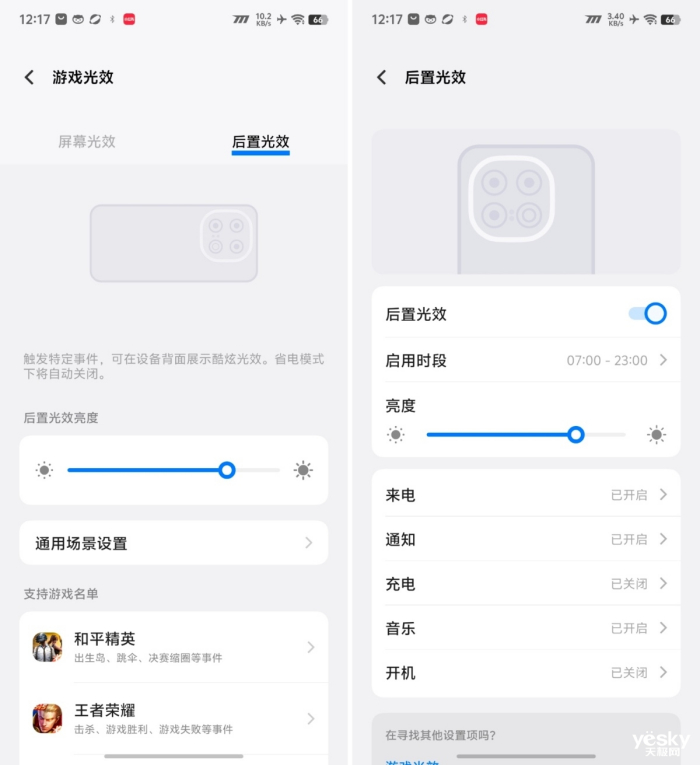Screen dimensions: 700x765
Task: Open the 音乐 light effect settings
Action: click(x=525, y=628)
